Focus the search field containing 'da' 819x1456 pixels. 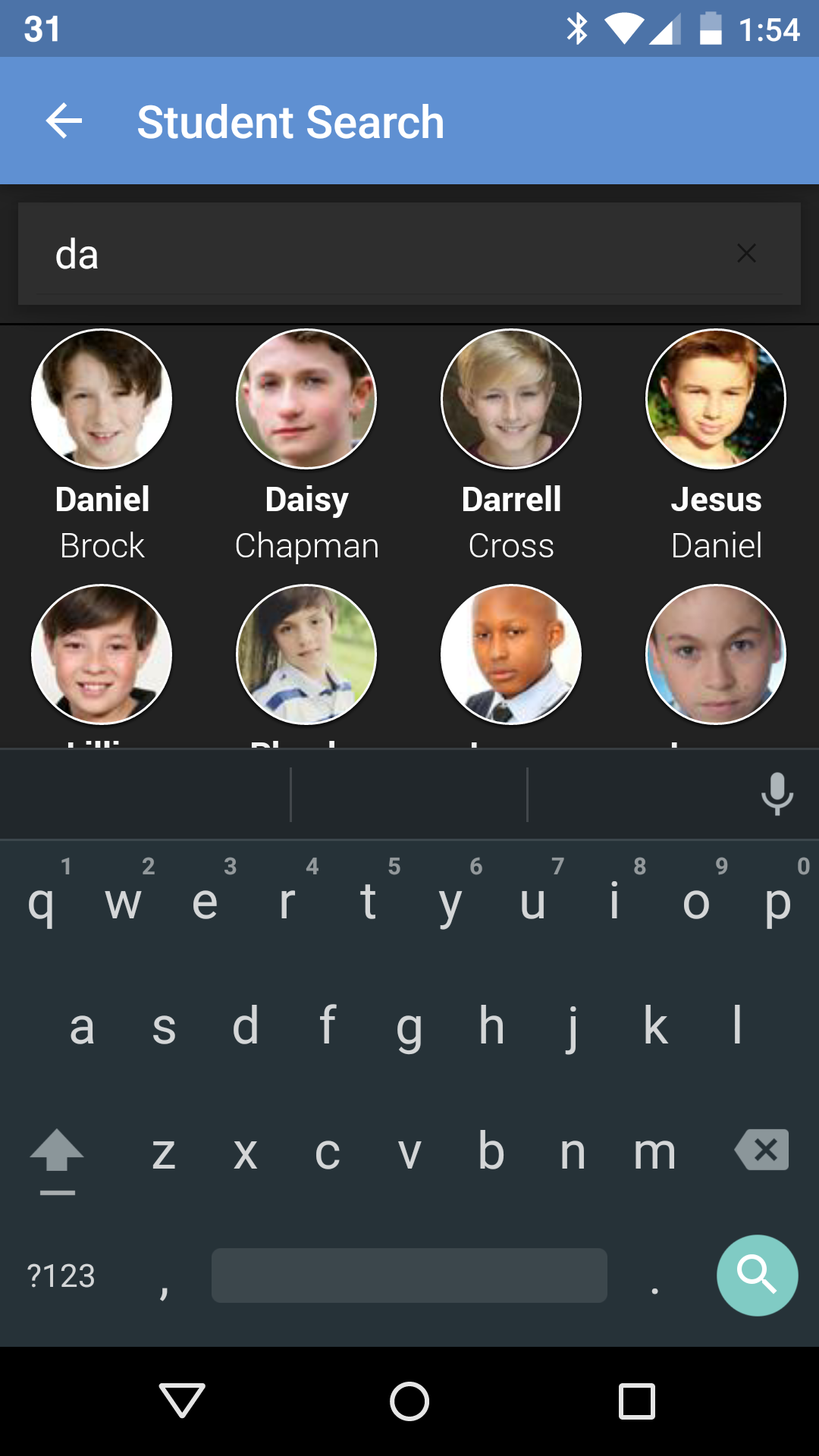(379, 254)
